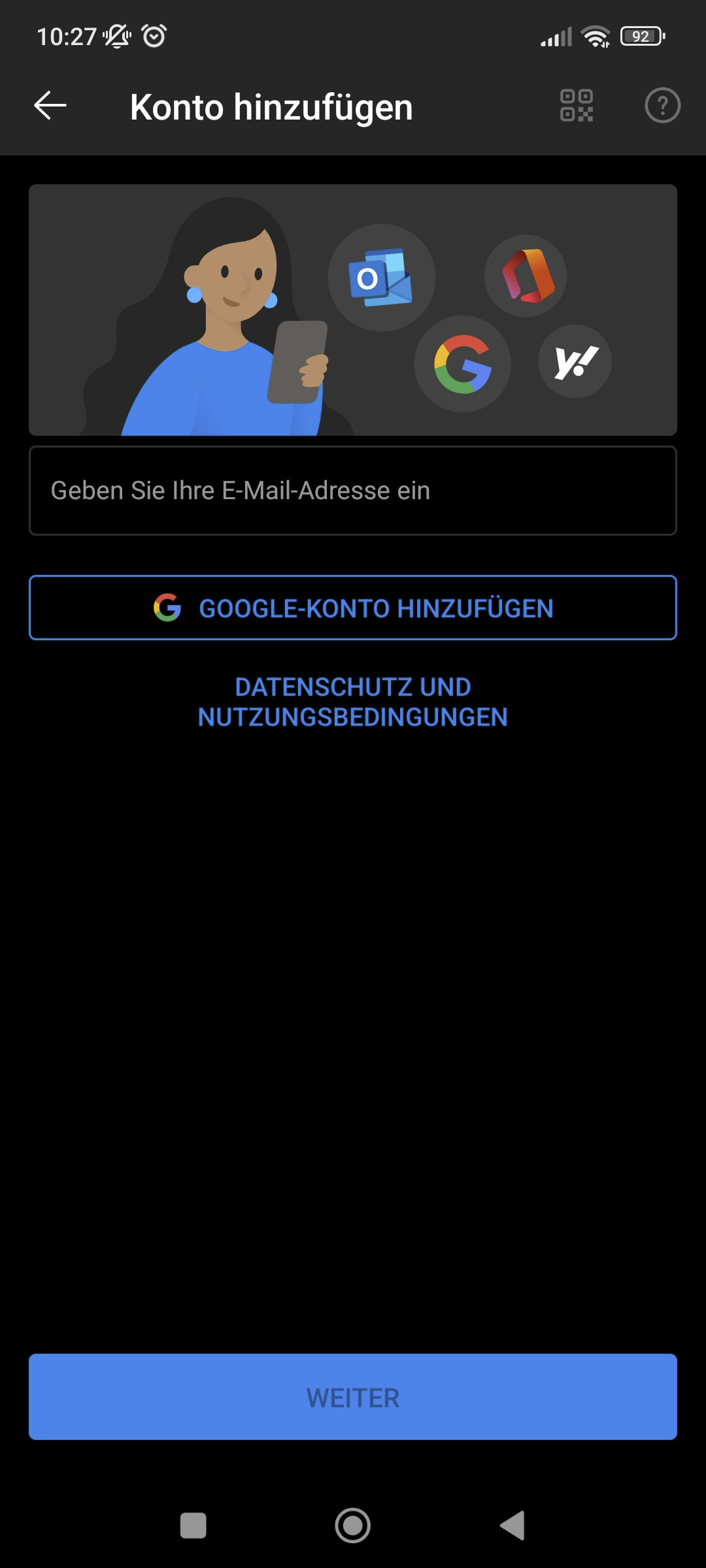Tap the Weiter button
The width and height of the screenshot is (706, 1568).
pos(353,1397)
